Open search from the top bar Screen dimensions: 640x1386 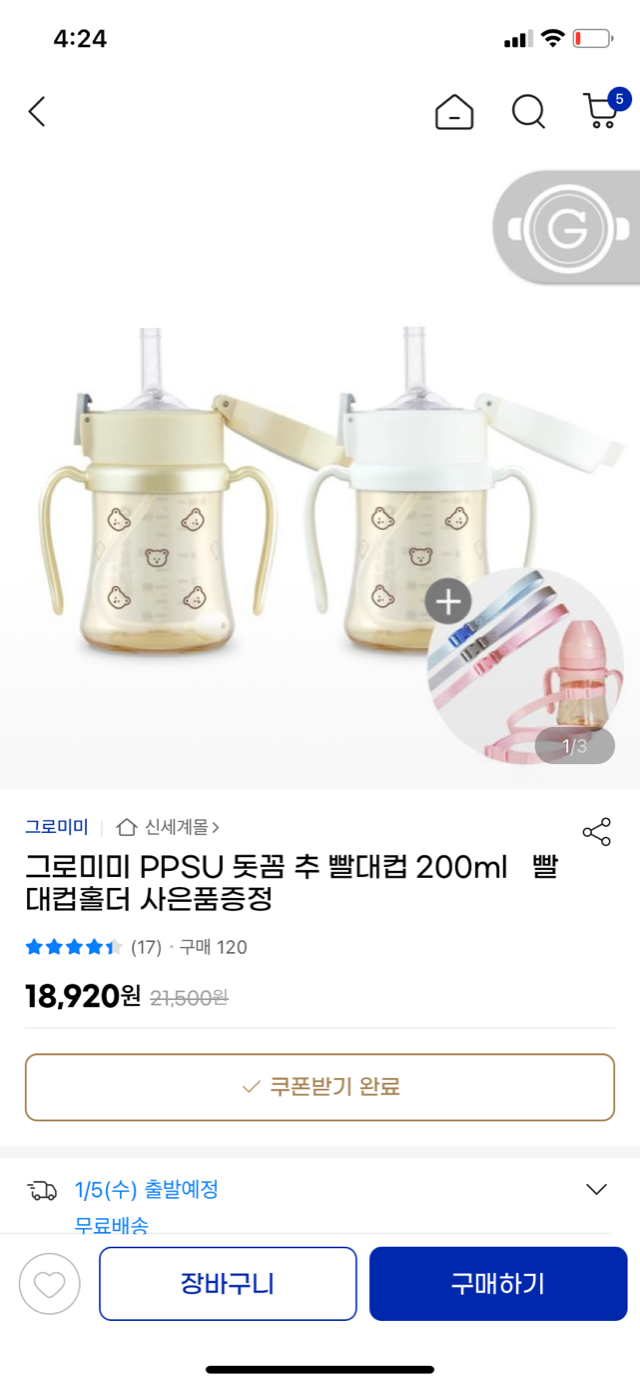pyautogui.click(x=528, y=112)
